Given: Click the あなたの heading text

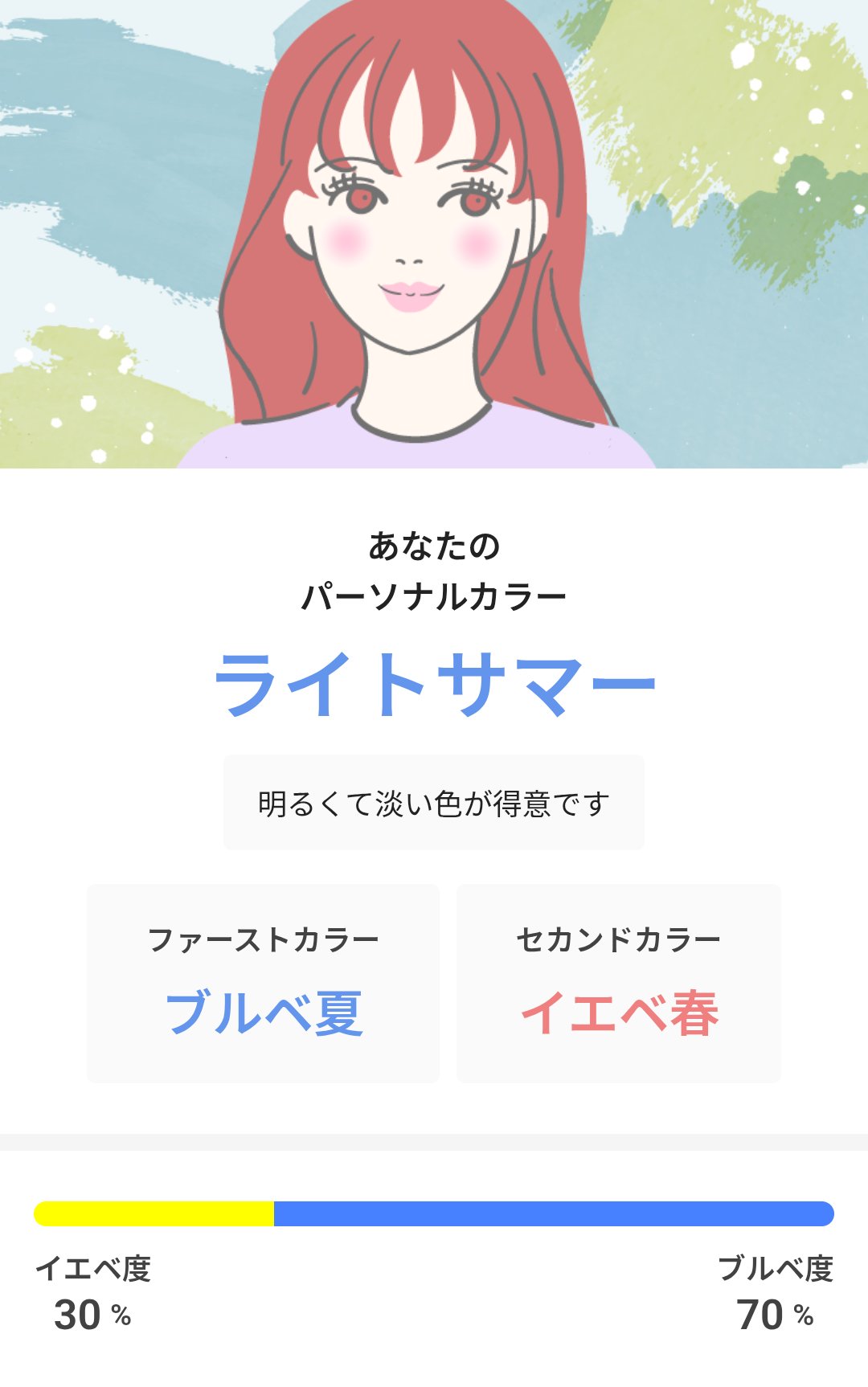Looking at the screenshot, I should pos(434,546).
